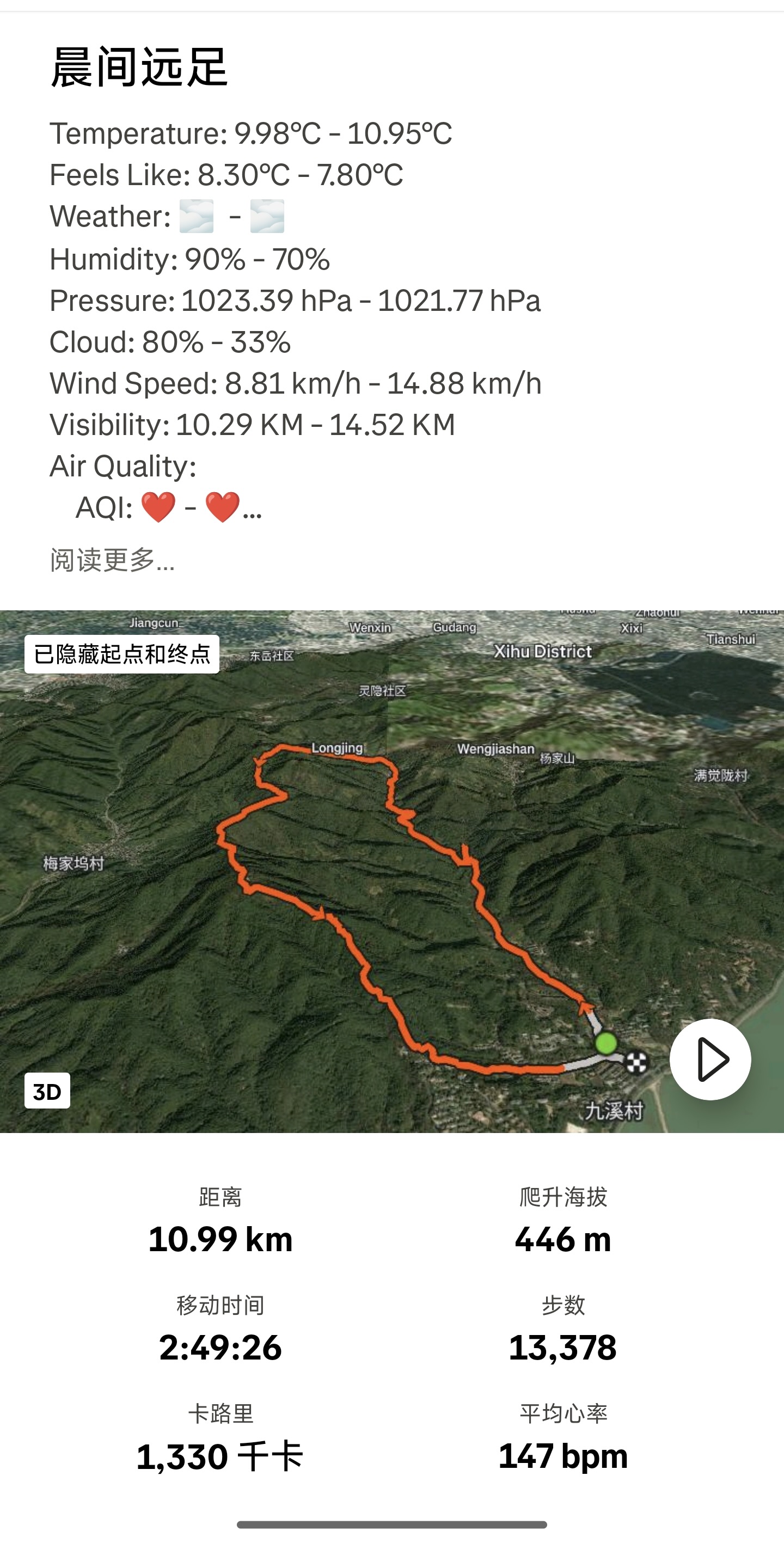
Task: Switch the map to 3D view
Action: coord(47,1091)
